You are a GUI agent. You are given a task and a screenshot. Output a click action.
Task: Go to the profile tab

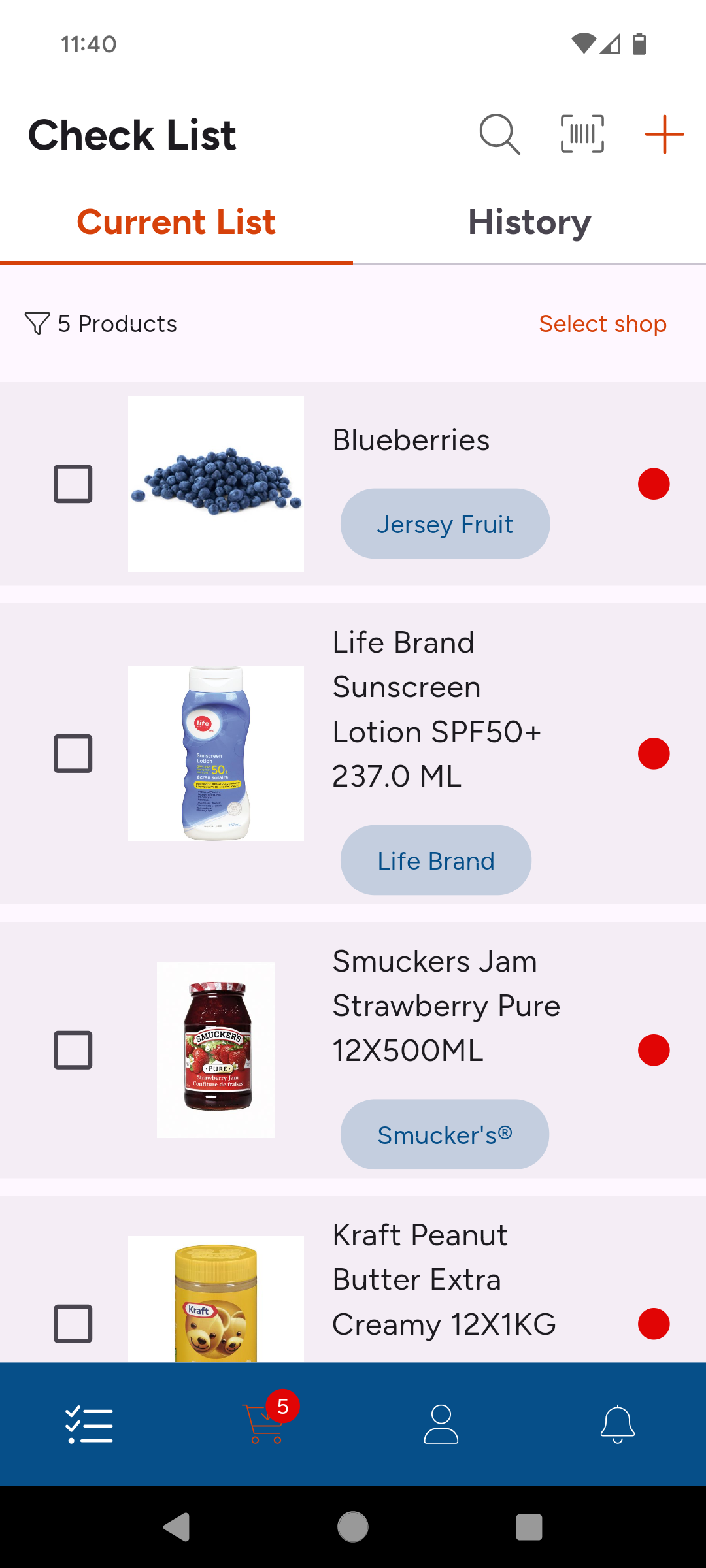(x=441, y=1424)
